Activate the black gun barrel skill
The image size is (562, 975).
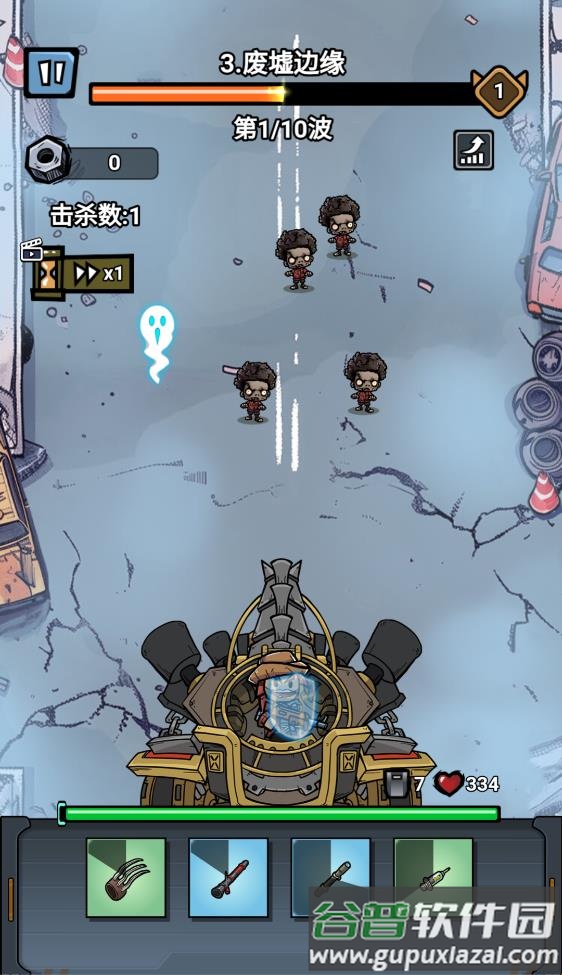tap(331, 877)
